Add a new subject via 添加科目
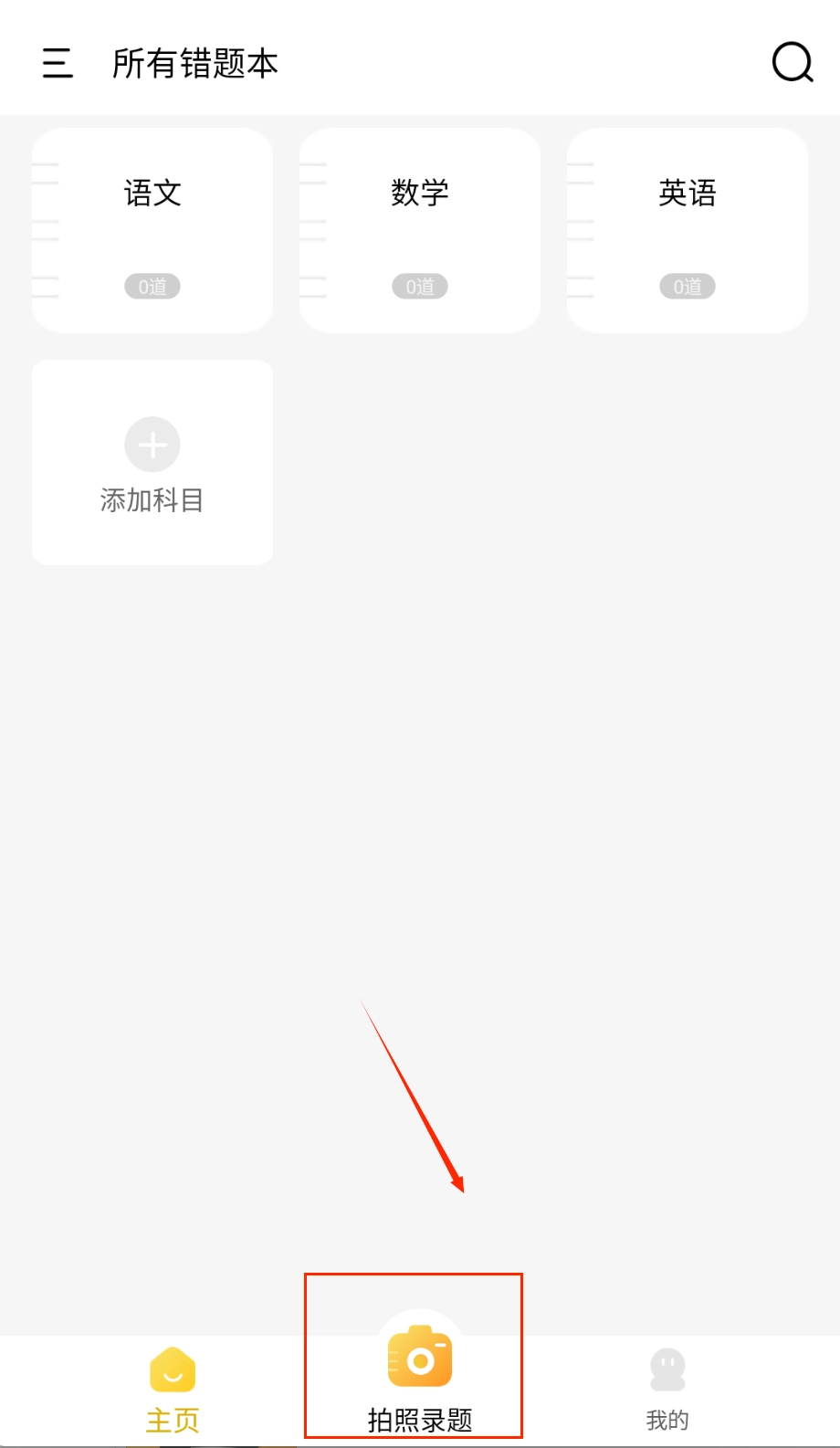Screen dimensions: 840x1448 pyautogui.click(x=152, y=462)
